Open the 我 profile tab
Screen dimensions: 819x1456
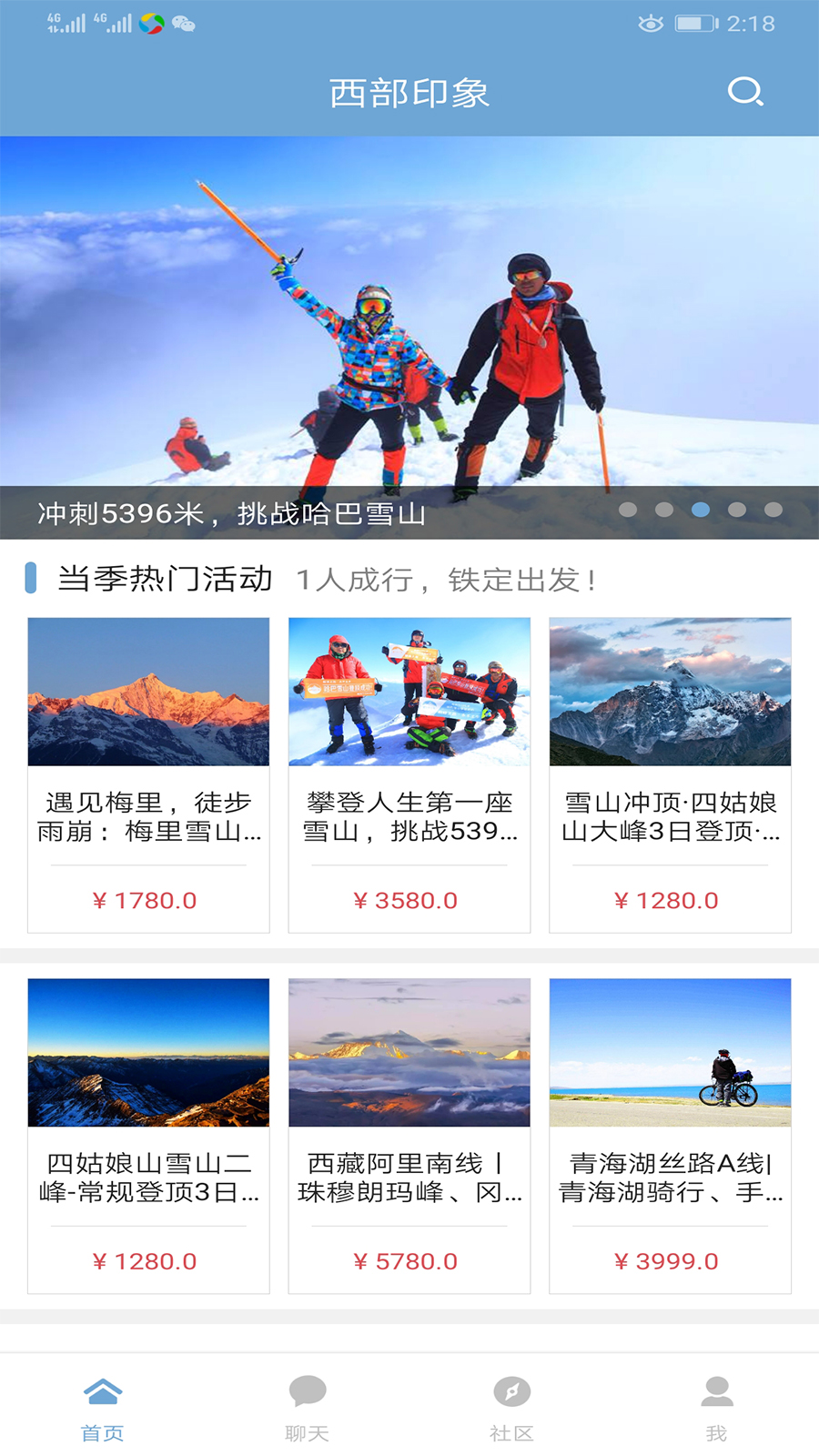pos(716,1409)
